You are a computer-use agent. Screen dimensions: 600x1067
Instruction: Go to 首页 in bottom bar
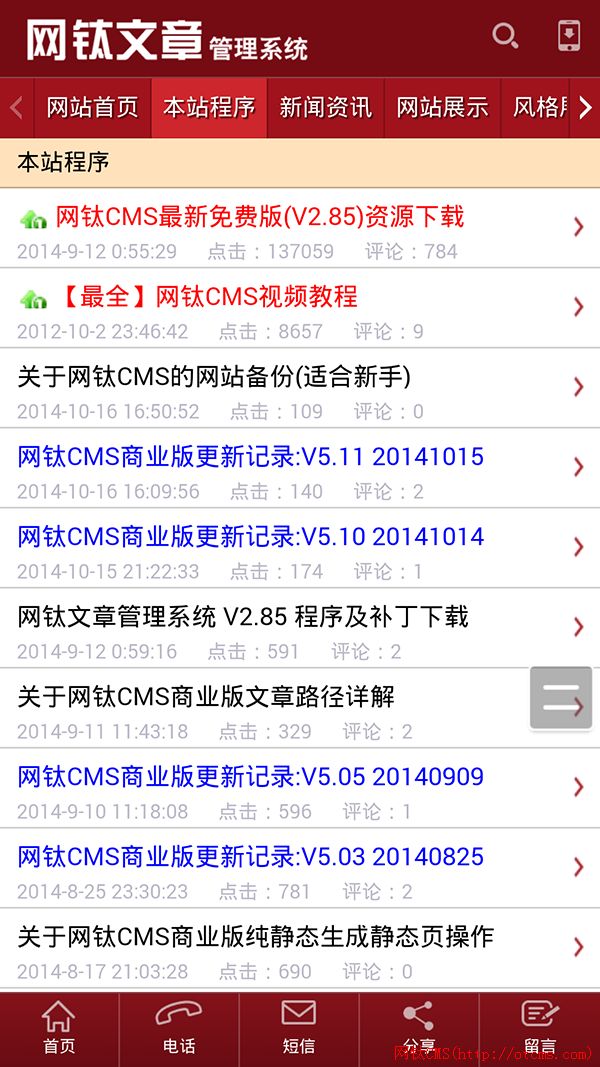pos(59,1028)
